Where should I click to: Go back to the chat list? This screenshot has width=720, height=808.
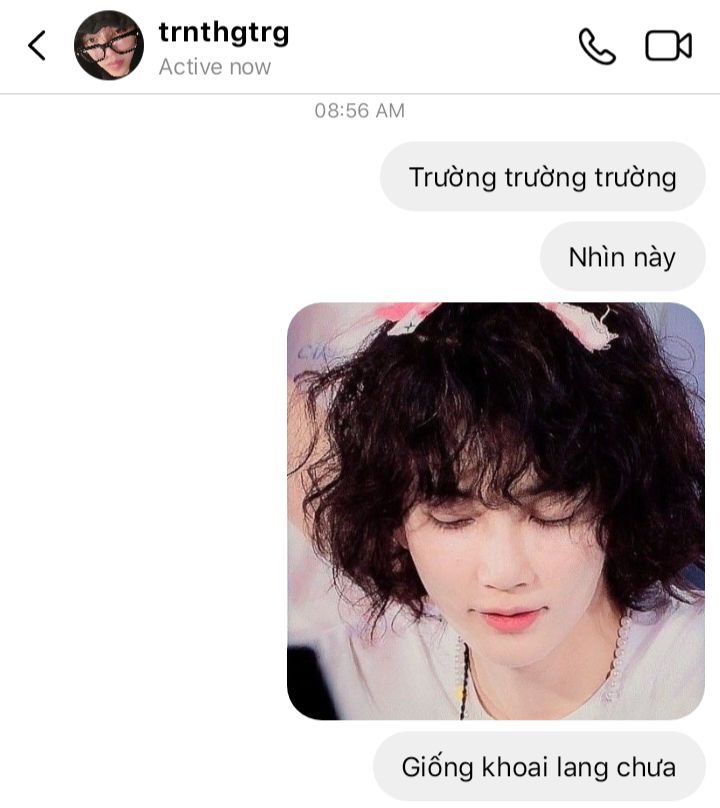point(37,45)
